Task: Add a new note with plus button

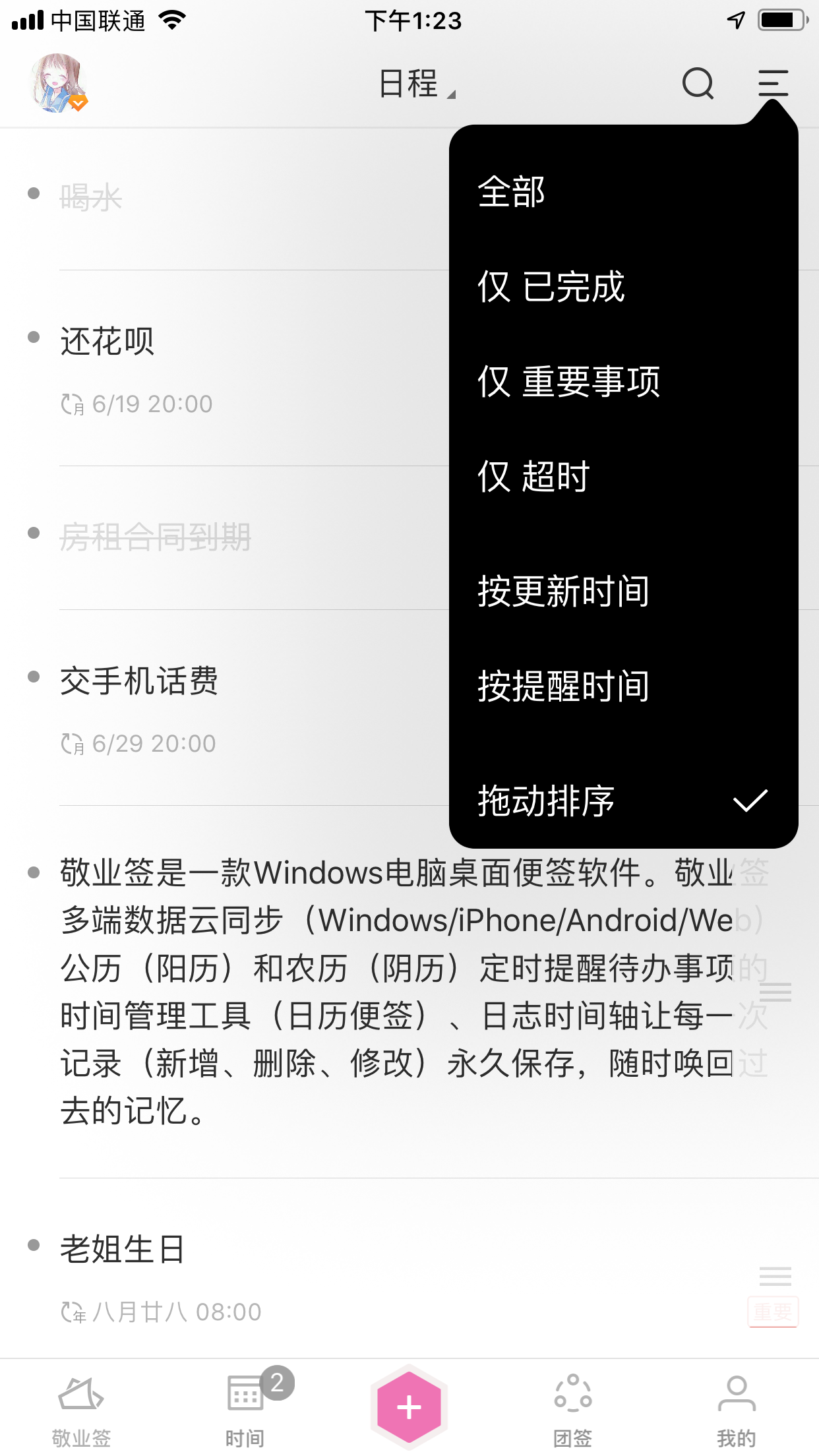Action: click(409, 1407)
